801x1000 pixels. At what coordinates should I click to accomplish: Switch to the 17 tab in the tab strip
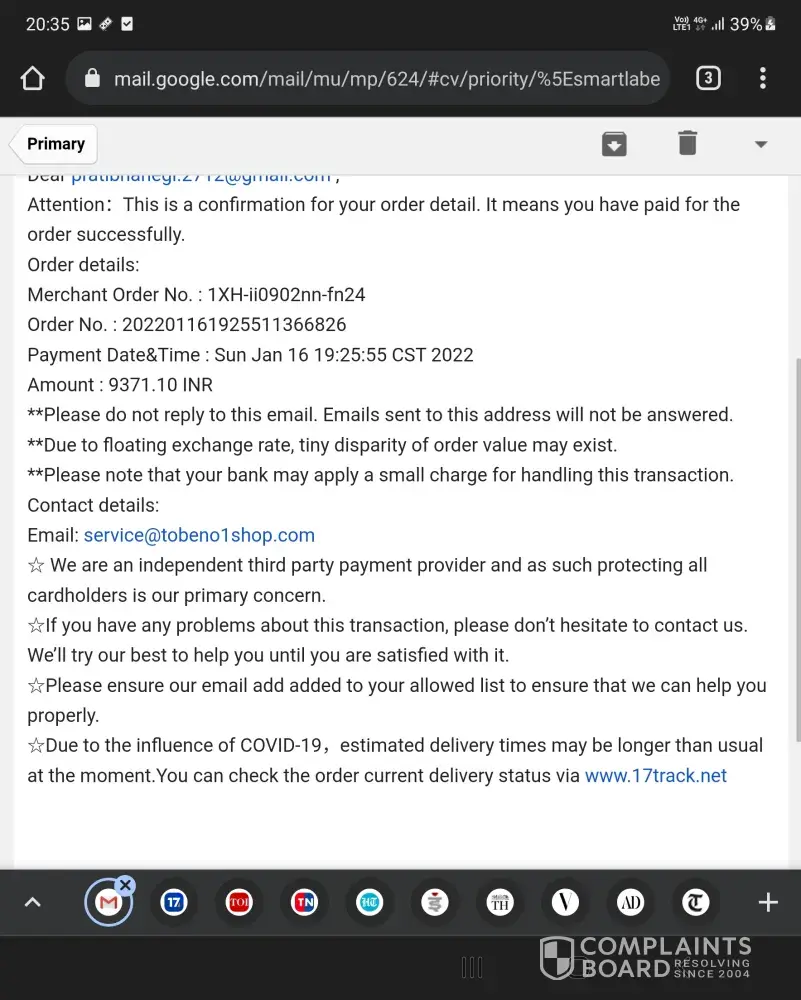pos(174,903)
